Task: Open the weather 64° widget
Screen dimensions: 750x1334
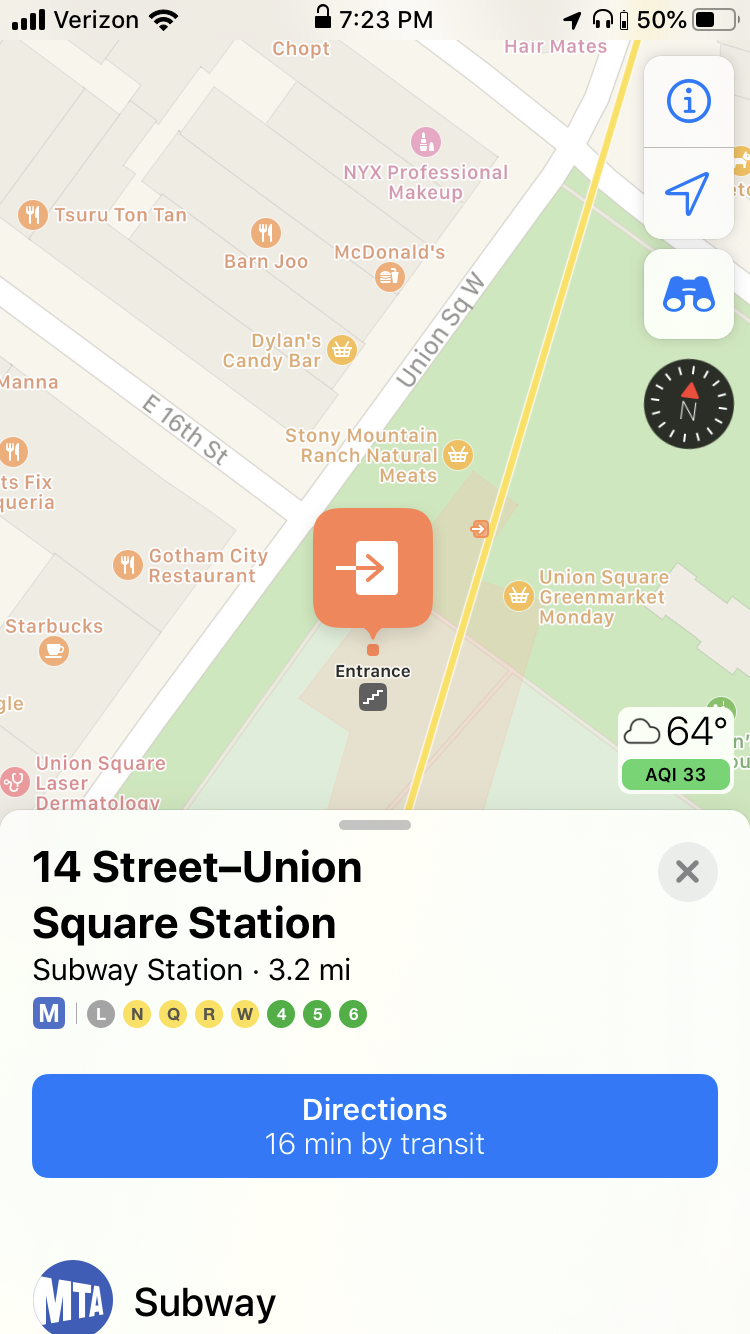Action: 676,750
